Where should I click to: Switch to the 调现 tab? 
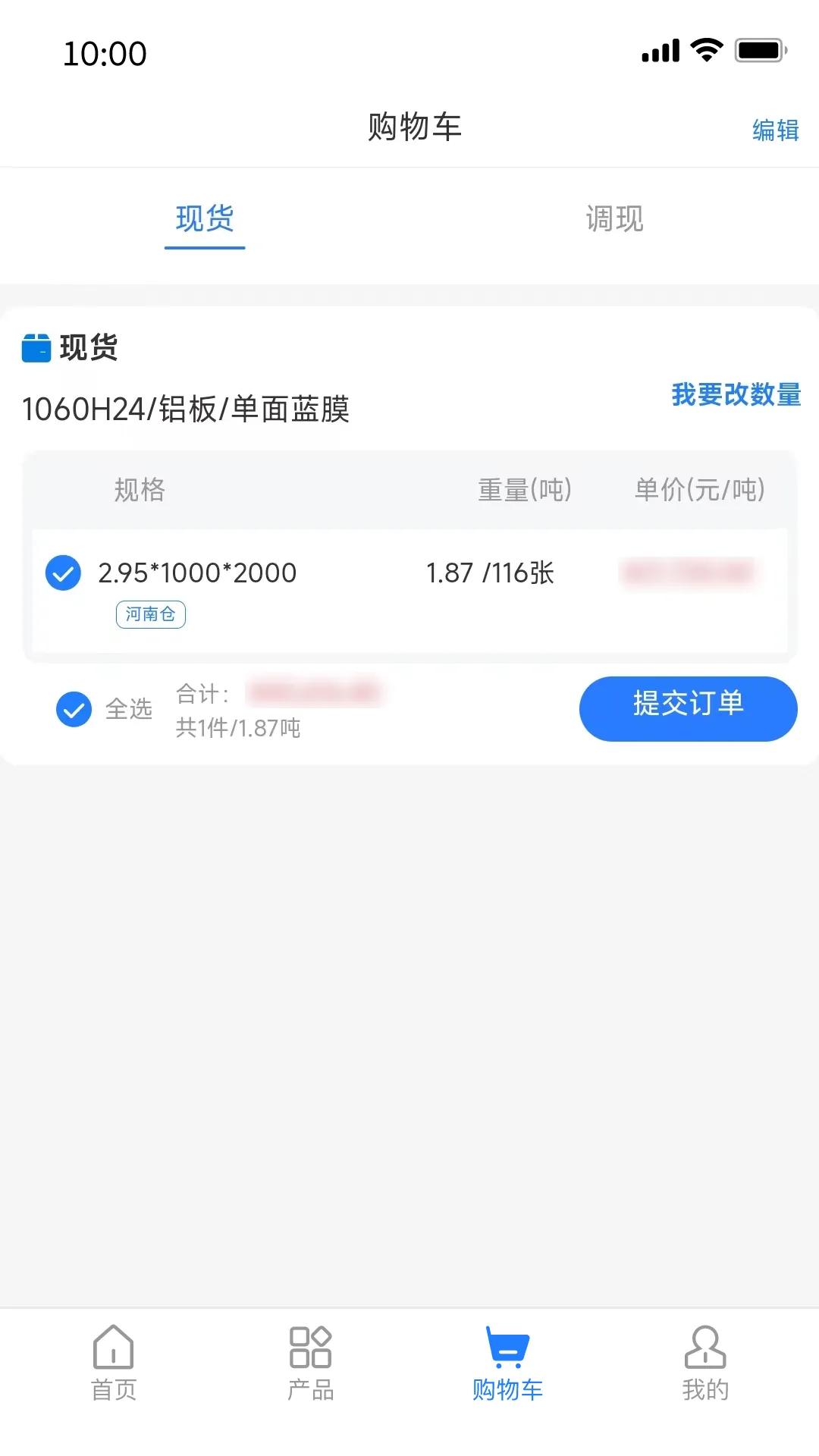[614, 219]
